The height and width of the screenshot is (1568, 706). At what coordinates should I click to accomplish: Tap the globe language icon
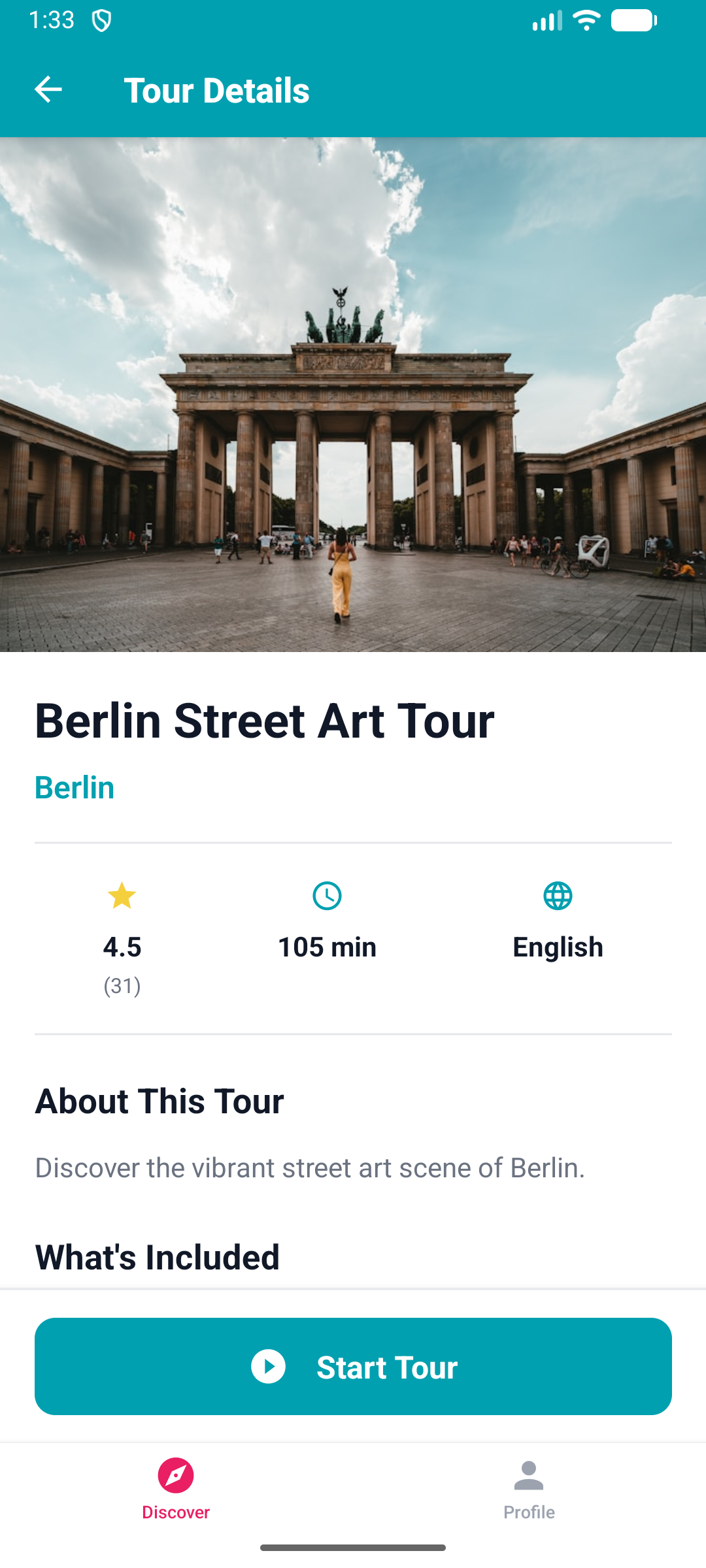(558, 895)
